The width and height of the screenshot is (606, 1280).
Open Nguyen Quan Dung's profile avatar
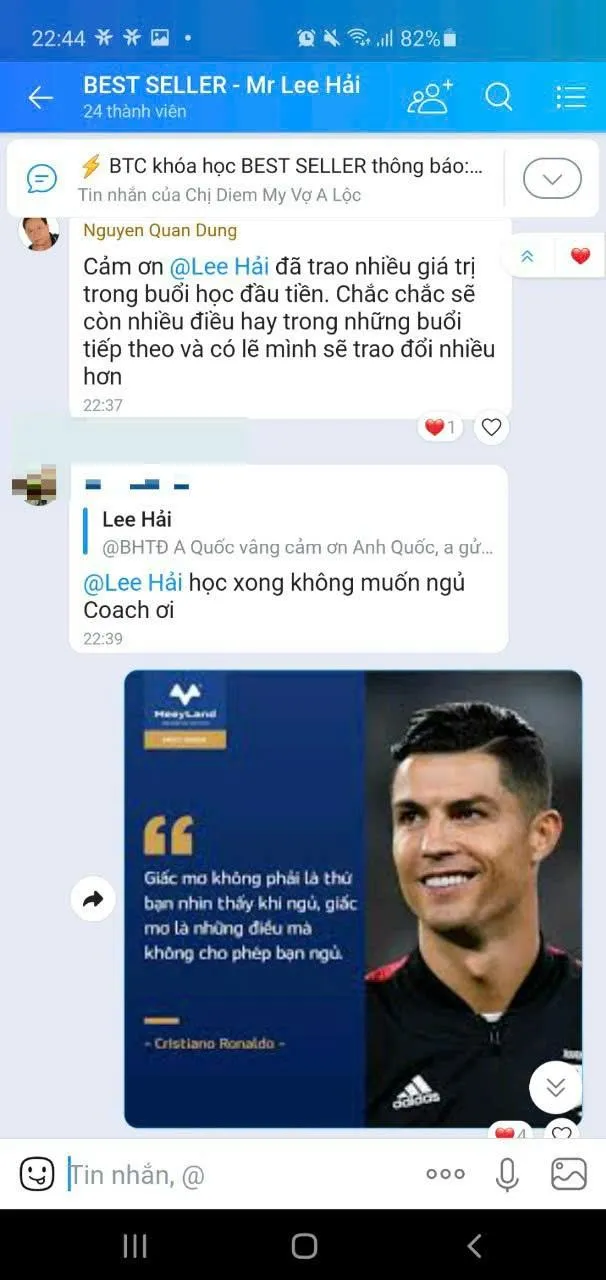click(x=39, y=234)
